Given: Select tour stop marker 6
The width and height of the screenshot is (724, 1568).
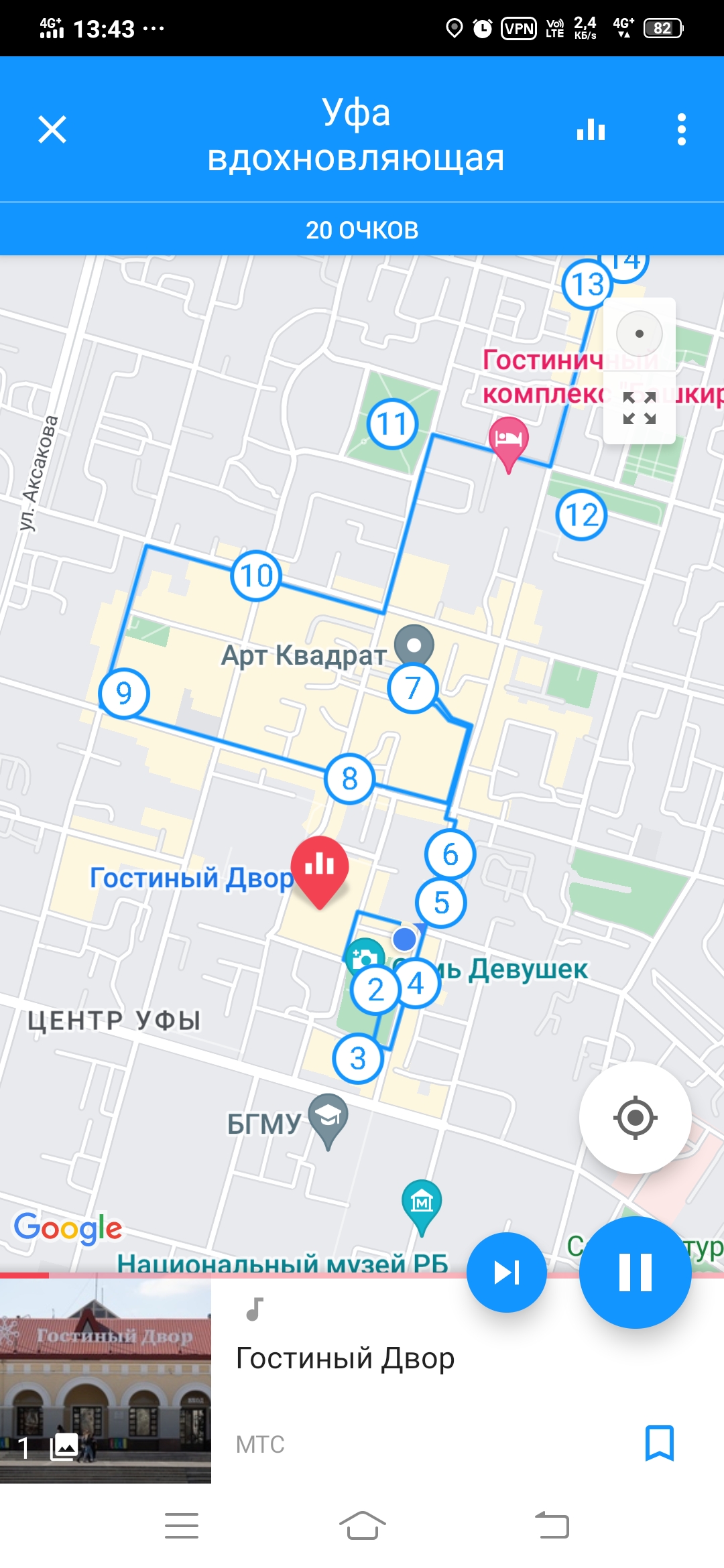Looking at the screenshot, I should pyautogui.click(x=450, y=854).
